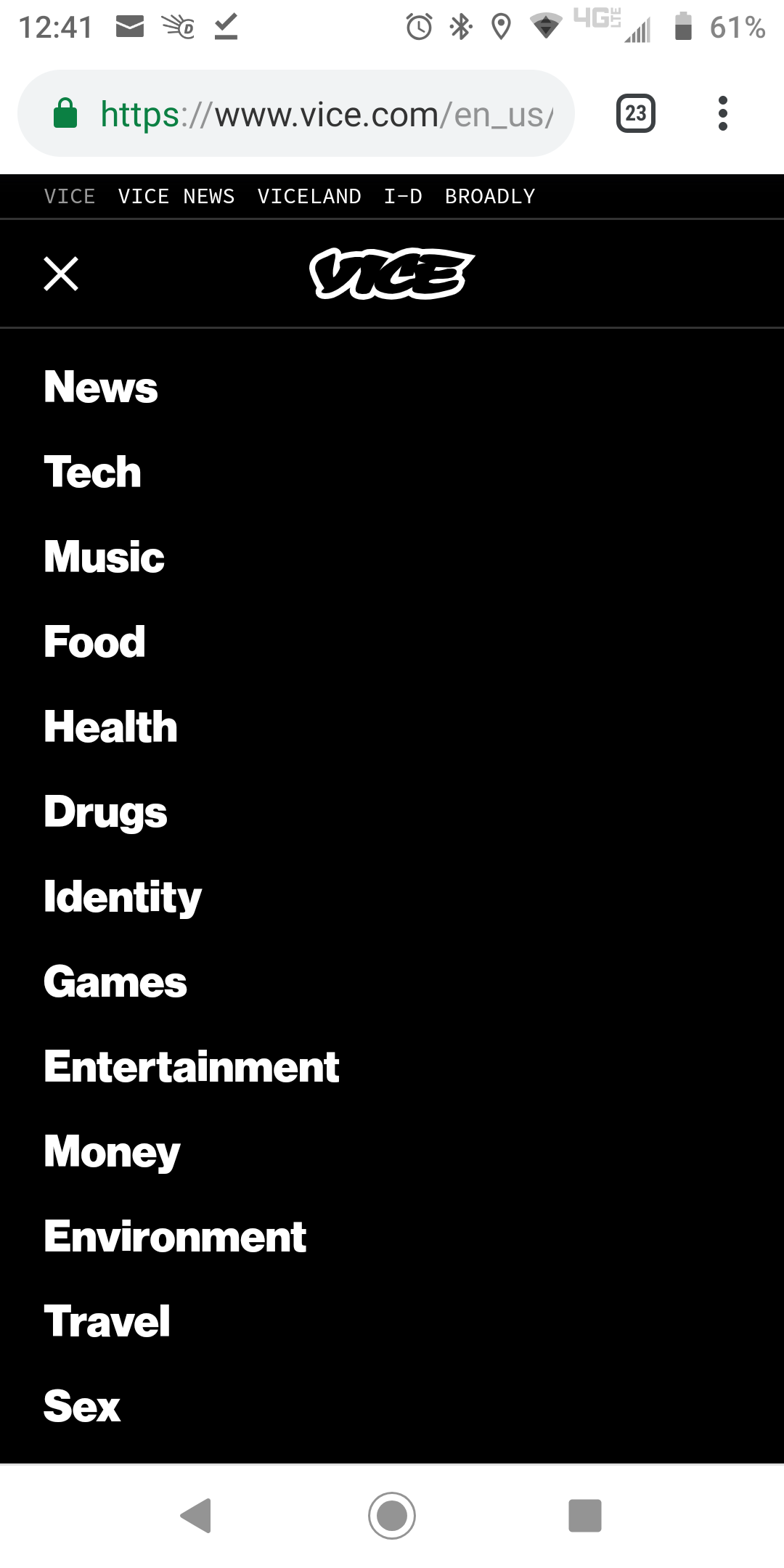Go to the Games section
The image size is (784, 1568).
[115, 982]
